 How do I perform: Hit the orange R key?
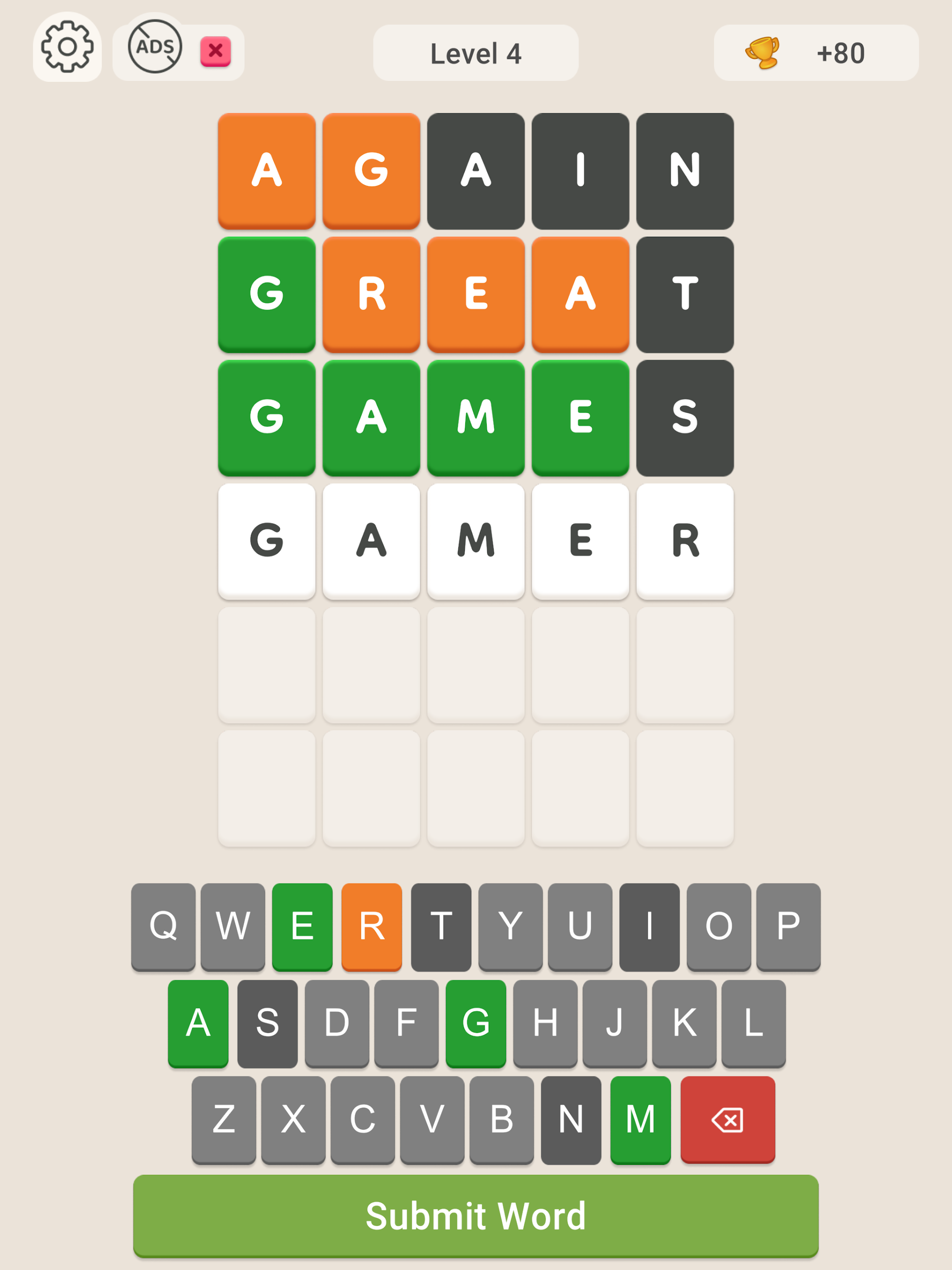tap(372, 927)
